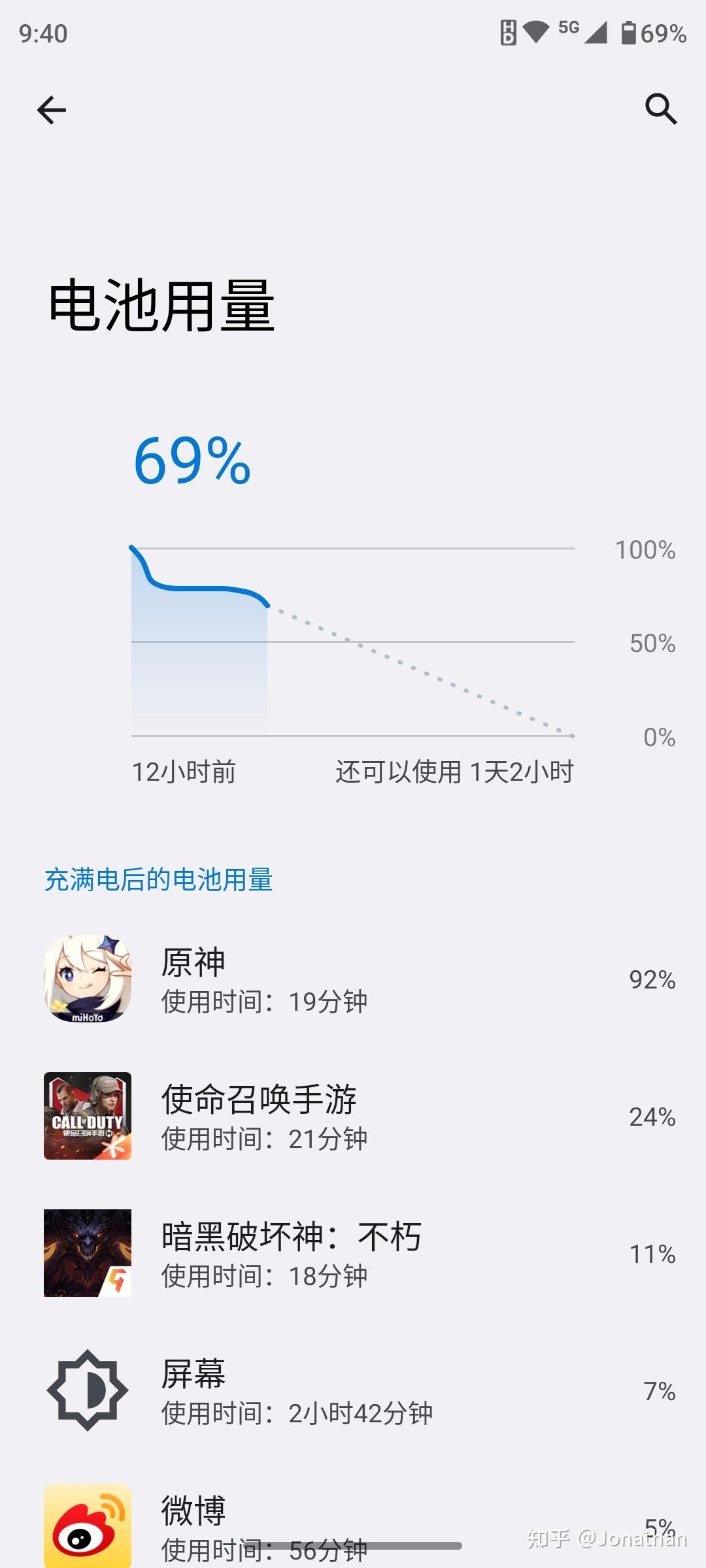706x1568 pixels.
Task: View 使命召唤手游 battery usage details
Action: (353, 1116)
